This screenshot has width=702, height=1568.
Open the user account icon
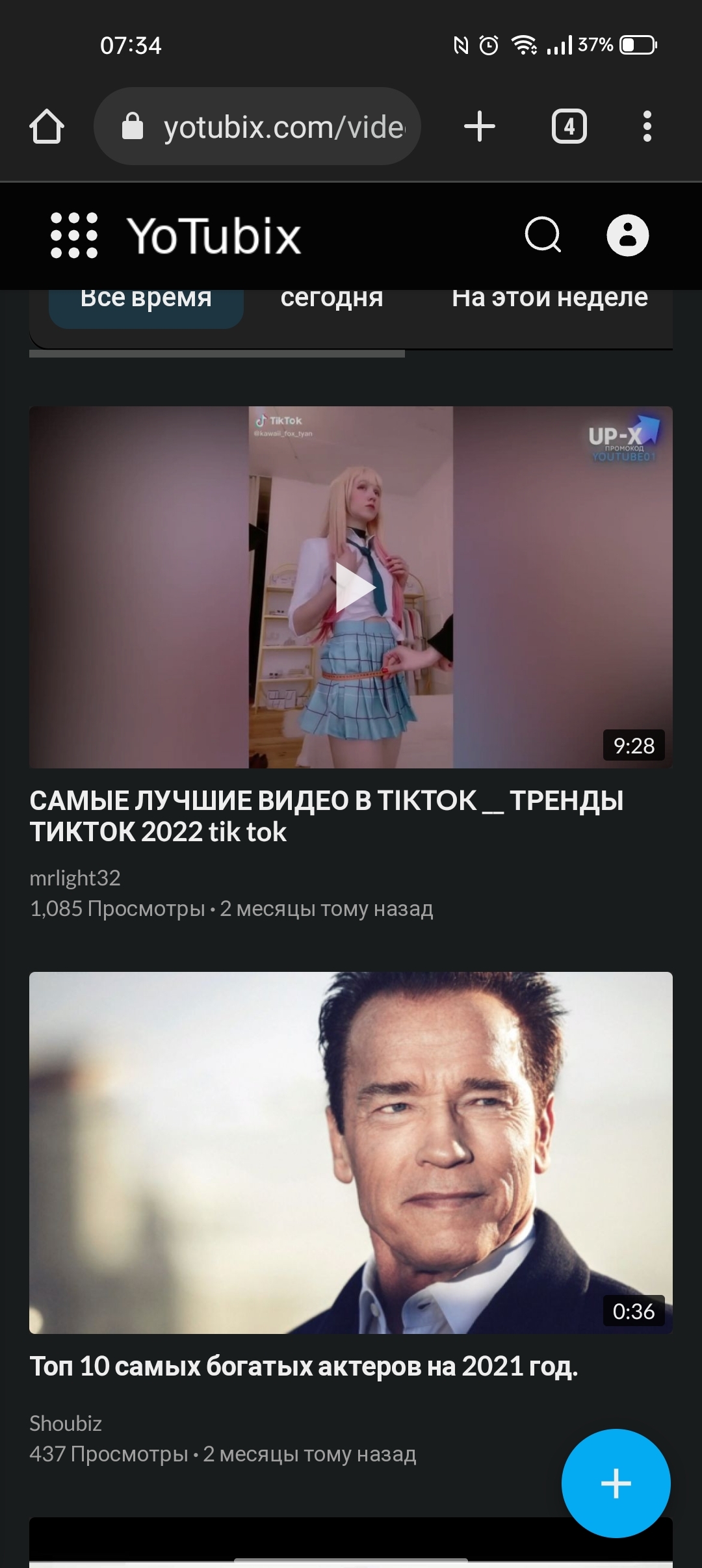[x=627, y=235]
